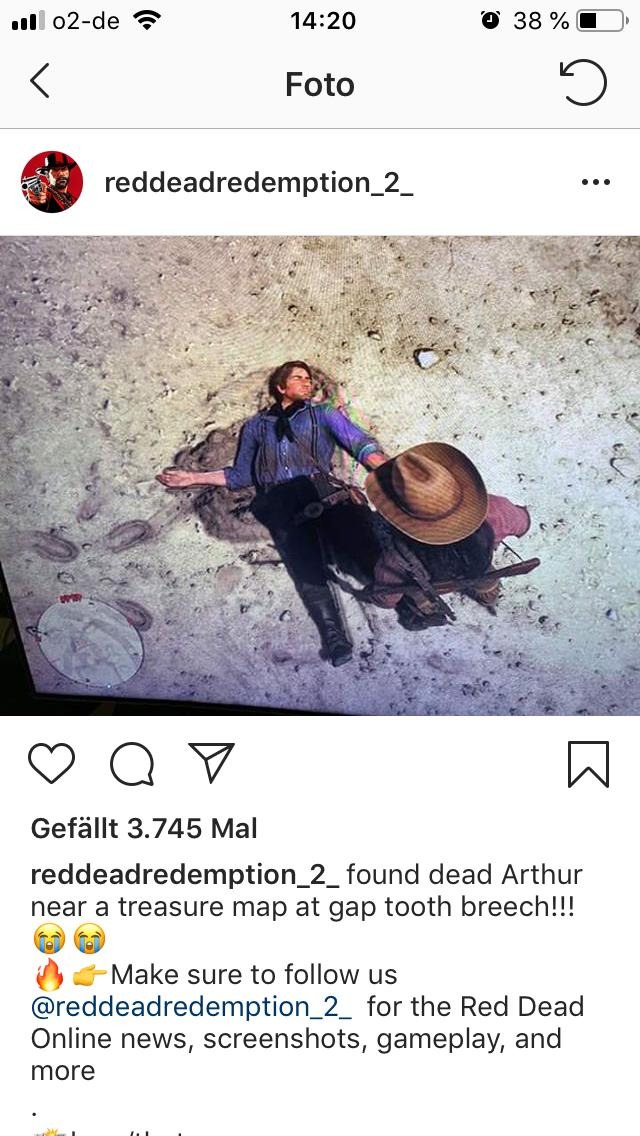Open comments with the speech bubble icon
The height and width of the screenshot is (1136, 640).
[132, 765]
